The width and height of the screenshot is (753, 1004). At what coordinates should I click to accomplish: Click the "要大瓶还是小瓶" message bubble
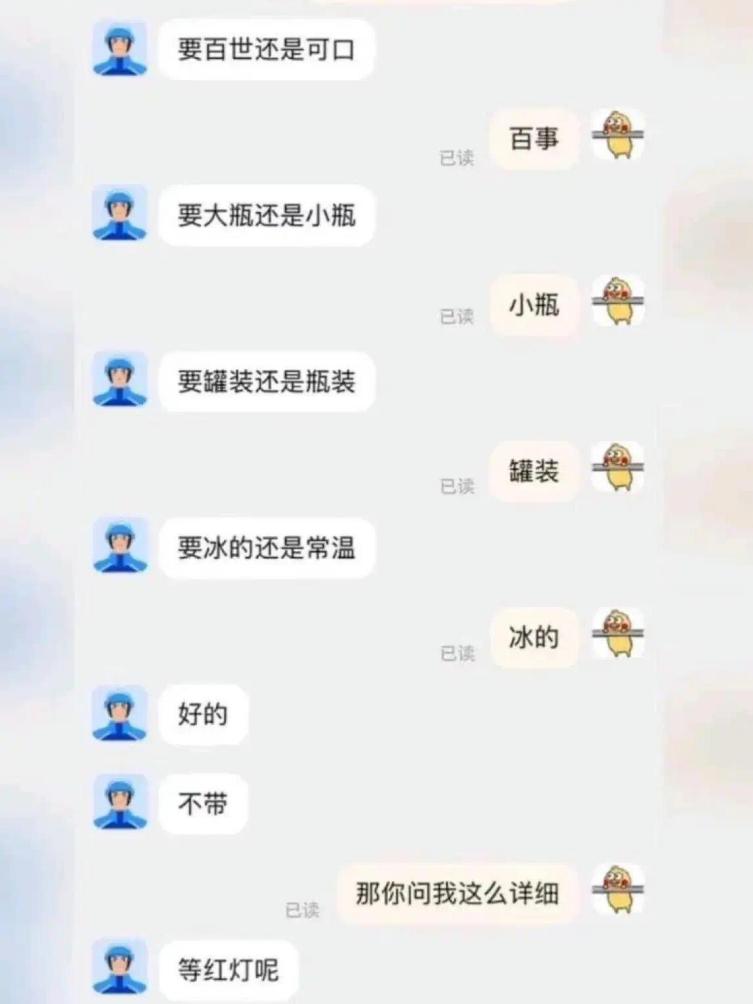[x=267, y=214]
